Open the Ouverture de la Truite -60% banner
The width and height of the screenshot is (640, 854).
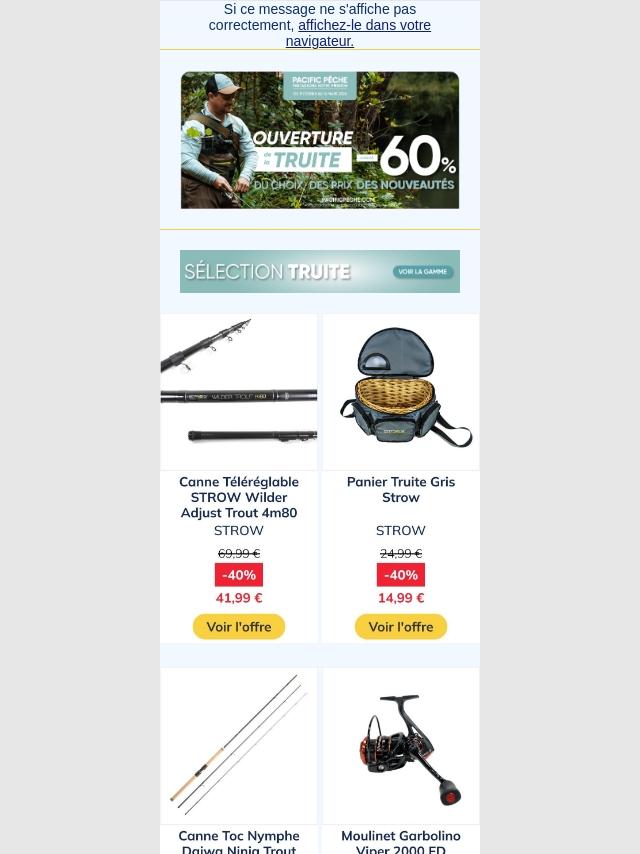319,140
